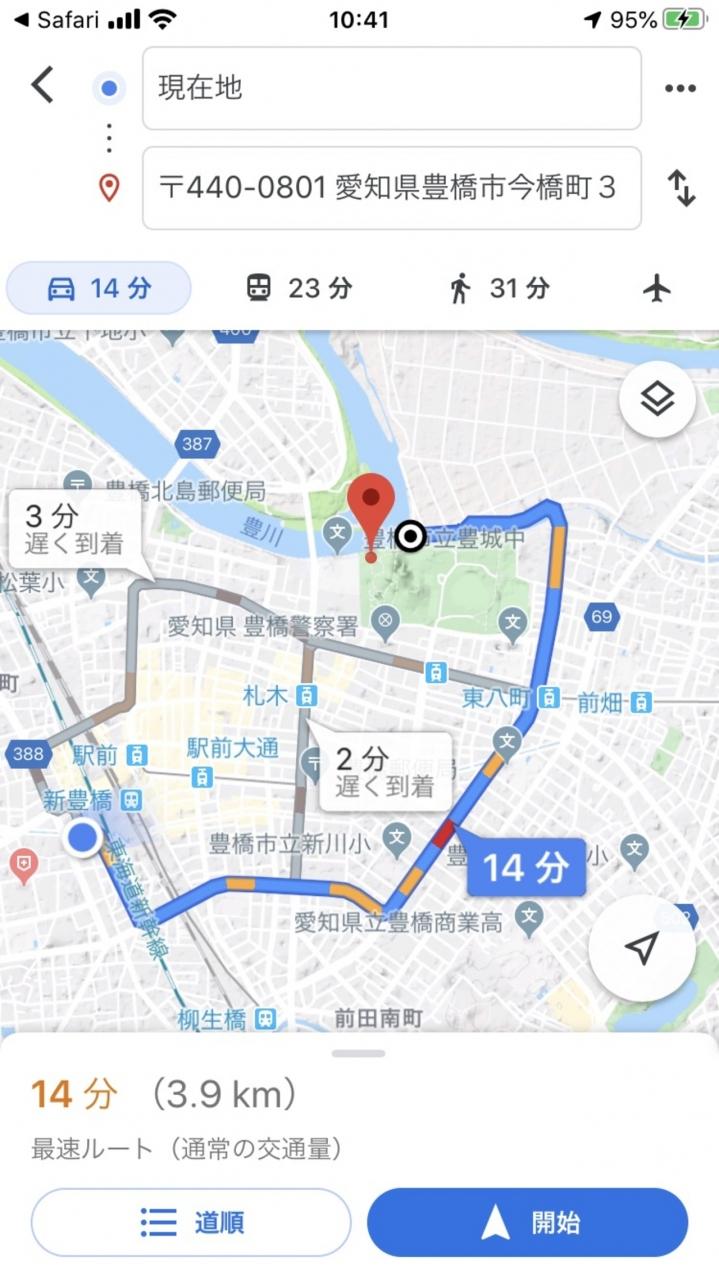This screenshot has height=1280, width=719.
Task: Choose the alternate route 2 分 遅く到着
Action: pyautogui.click(x=384, y=771)
